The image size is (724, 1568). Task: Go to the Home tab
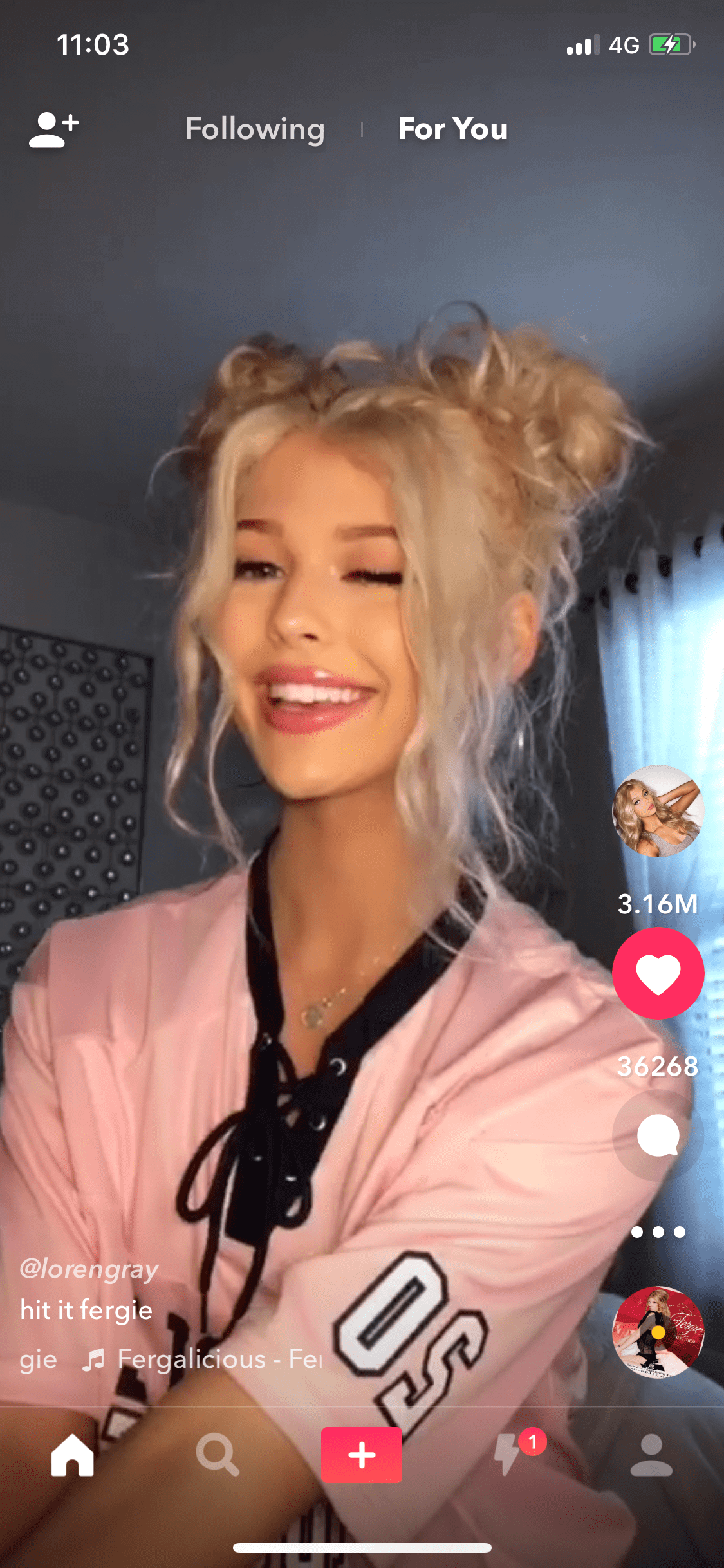[x=73, y=1455]
